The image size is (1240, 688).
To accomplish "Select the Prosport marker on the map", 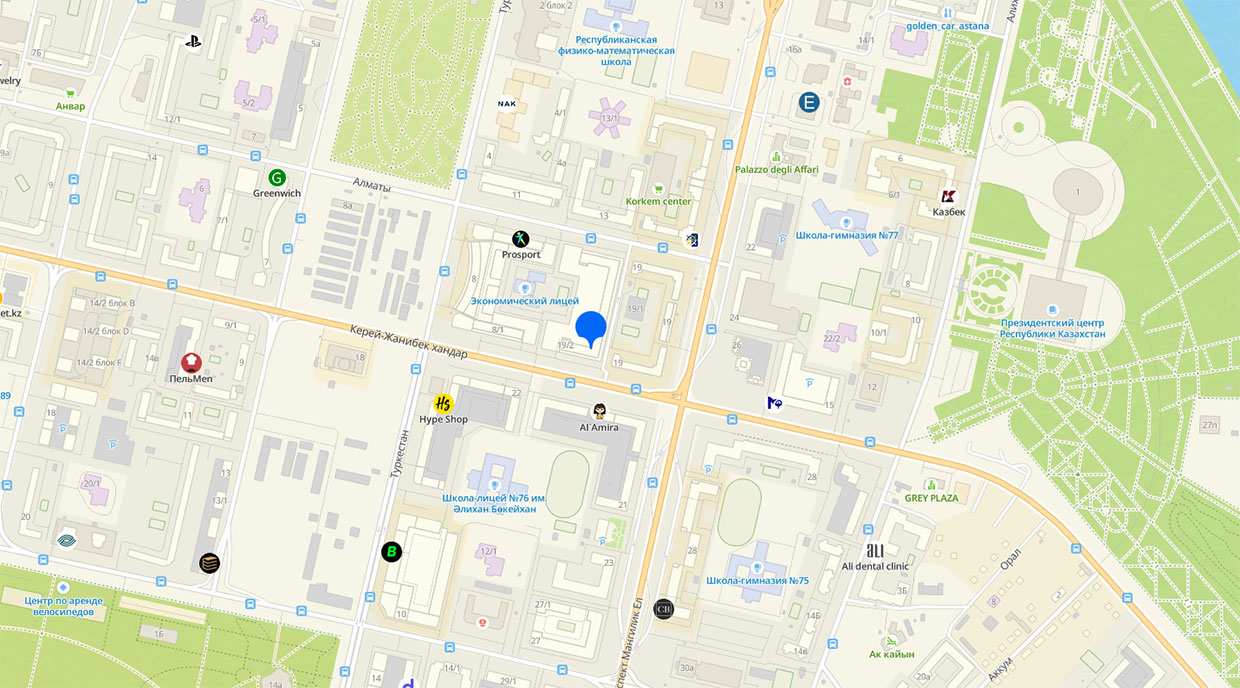I will pyautogui.click(x=521, y=239).
